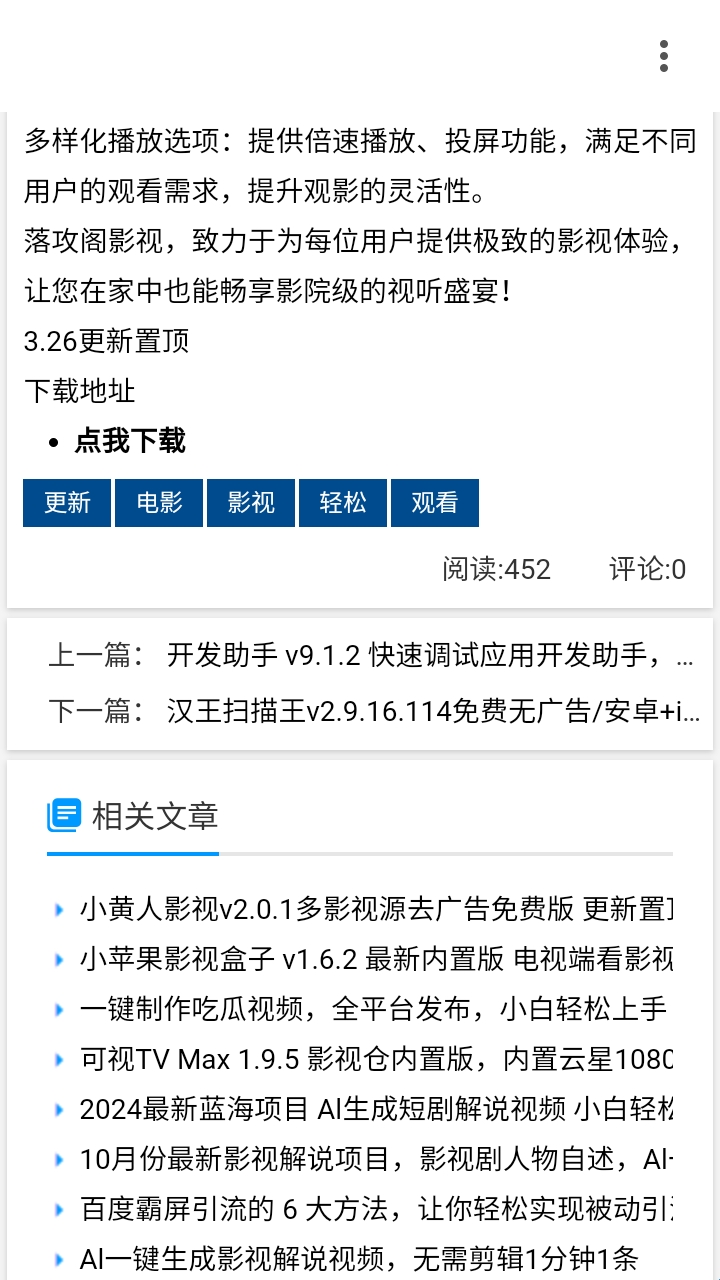Open article 一键制作吃瓜视频

pyautogui.click(x=372, y=1009)
